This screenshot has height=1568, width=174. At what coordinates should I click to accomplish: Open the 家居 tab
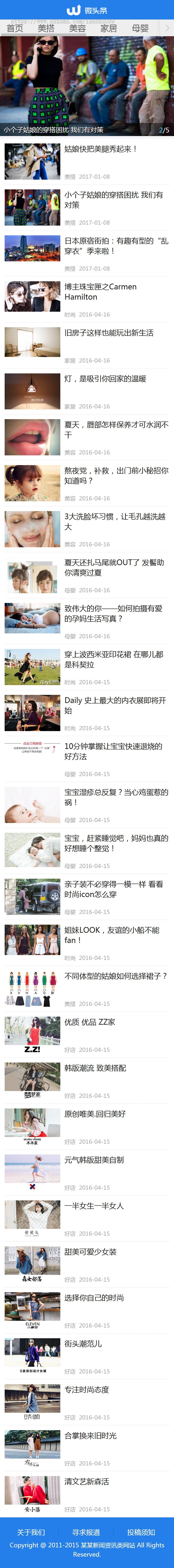tap(109, 28)
